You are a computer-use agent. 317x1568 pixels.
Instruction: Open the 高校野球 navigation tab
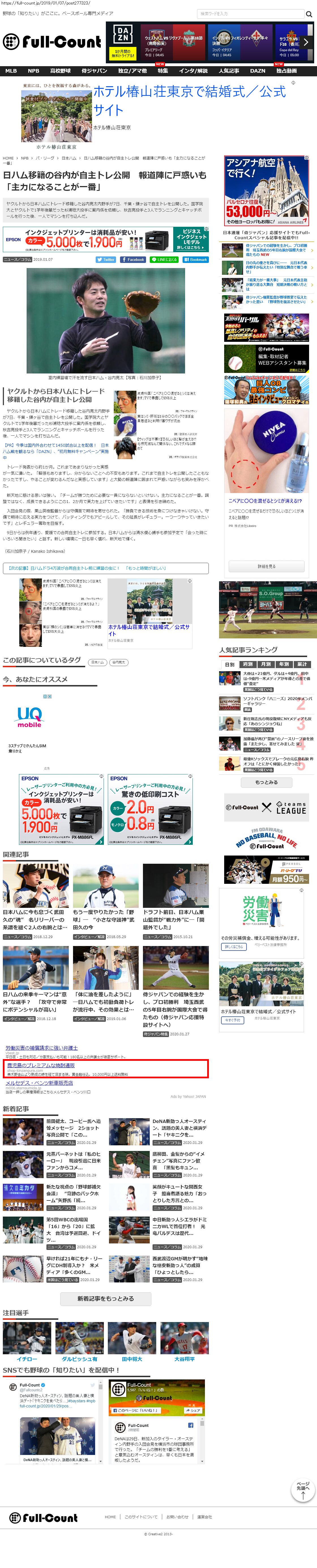pyautogui.click(x=60, y=71)
